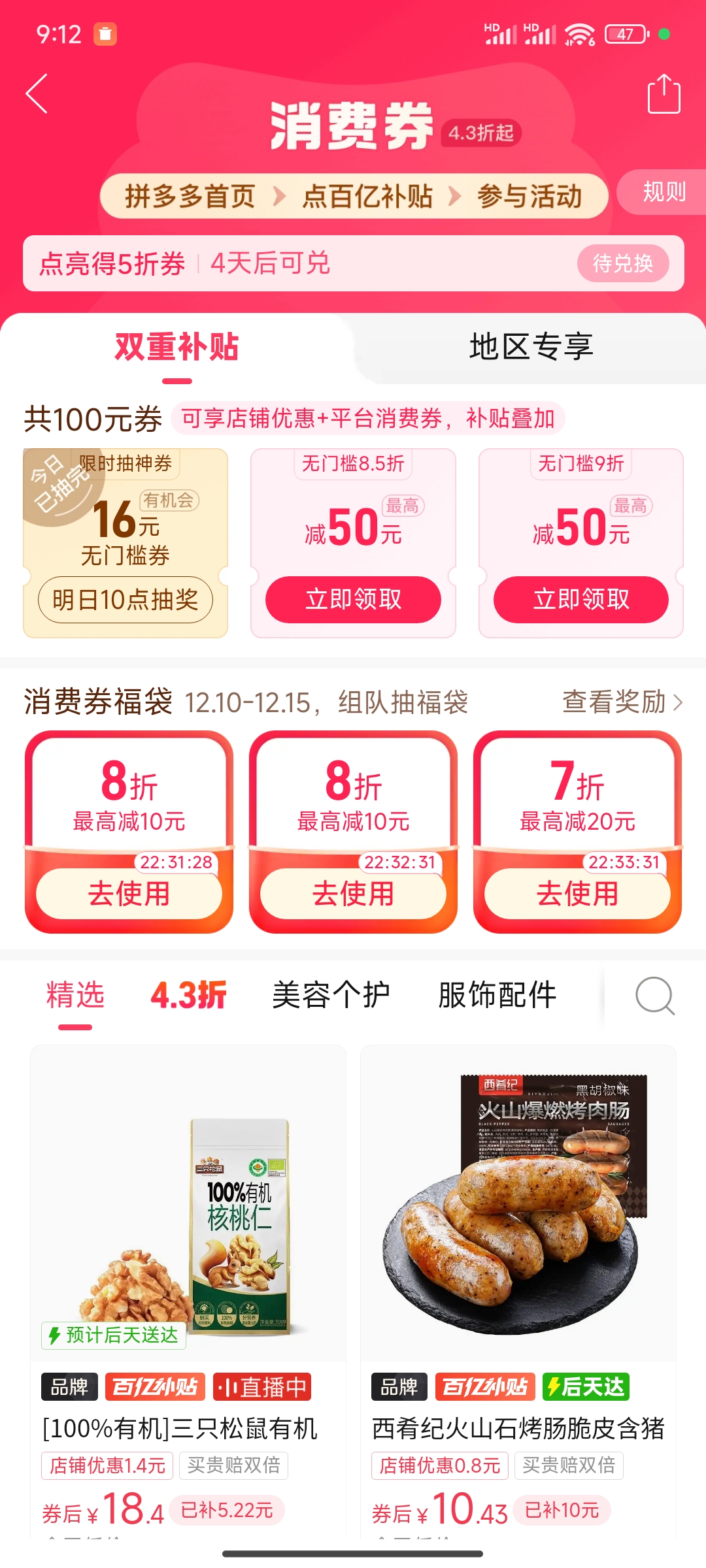Switch to the 4.3折 category tab
Screen dimensions: 706x1568
(188, 996)
